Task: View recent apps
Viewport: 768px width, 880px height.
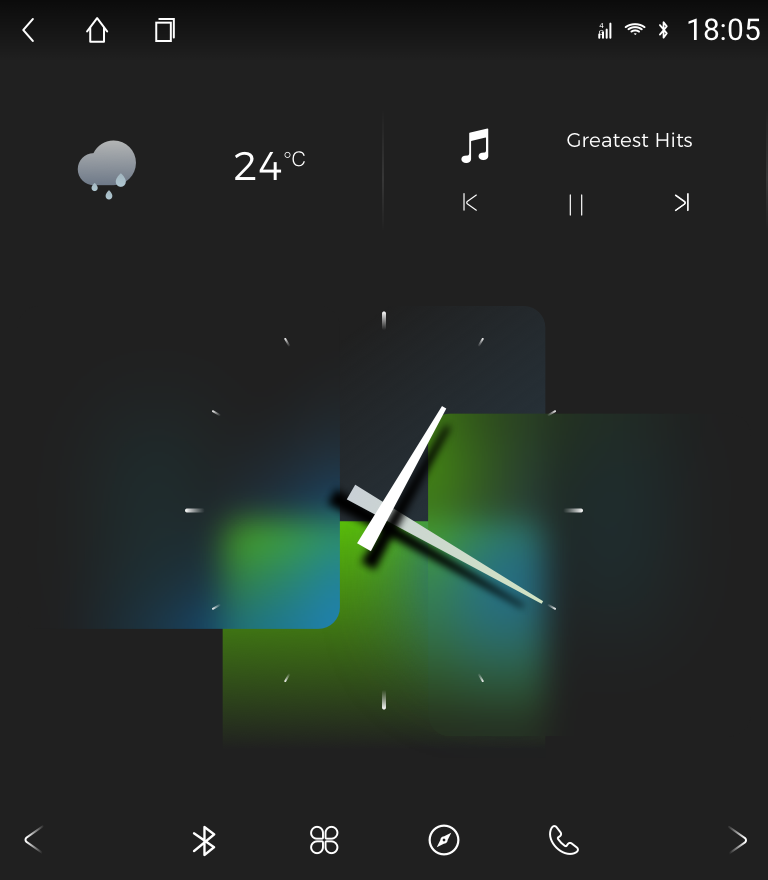Action: tap(165, 31)
